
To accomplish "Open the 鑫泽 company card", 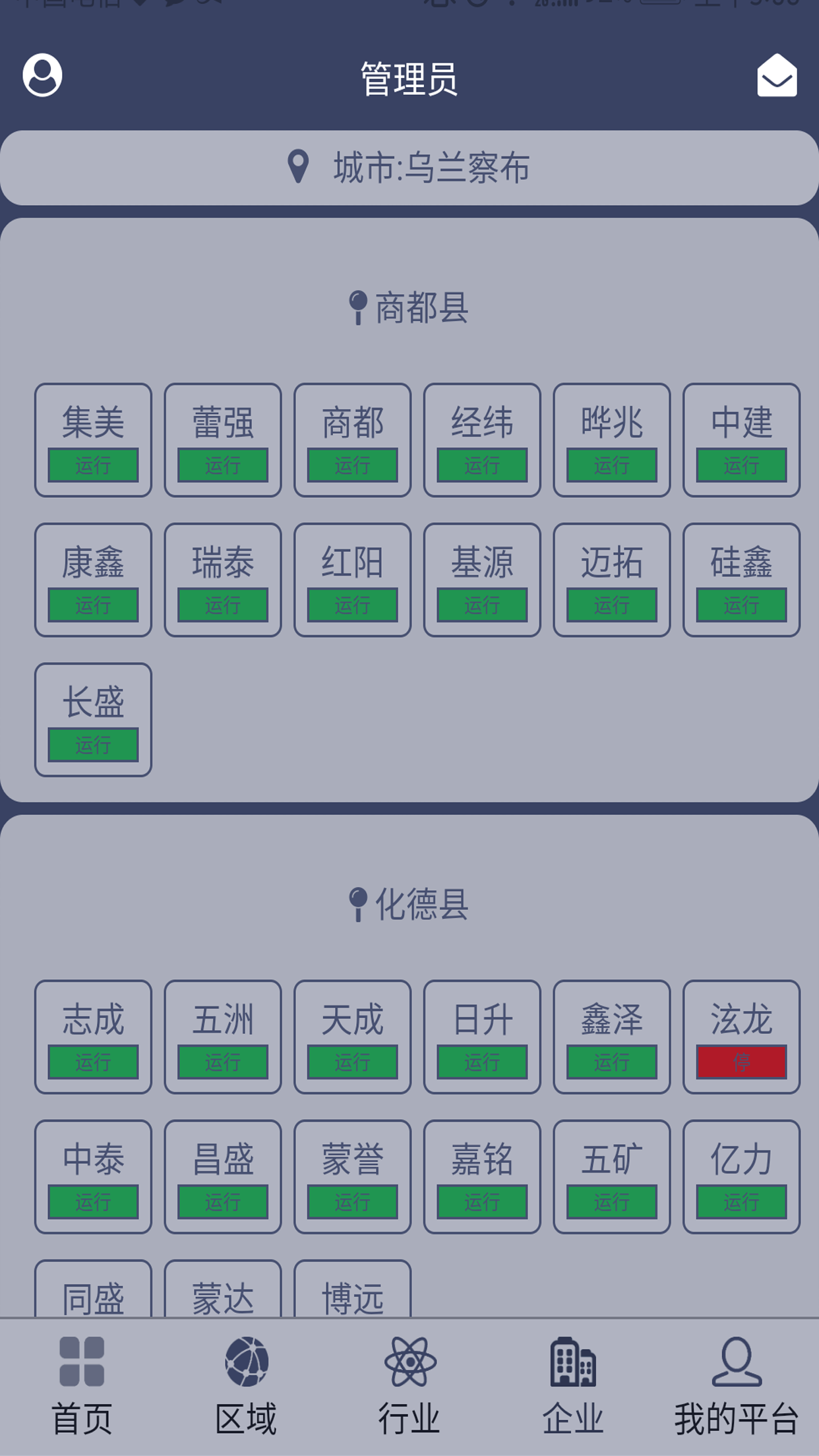I will pyautogui.click(x=612, y=1037).
